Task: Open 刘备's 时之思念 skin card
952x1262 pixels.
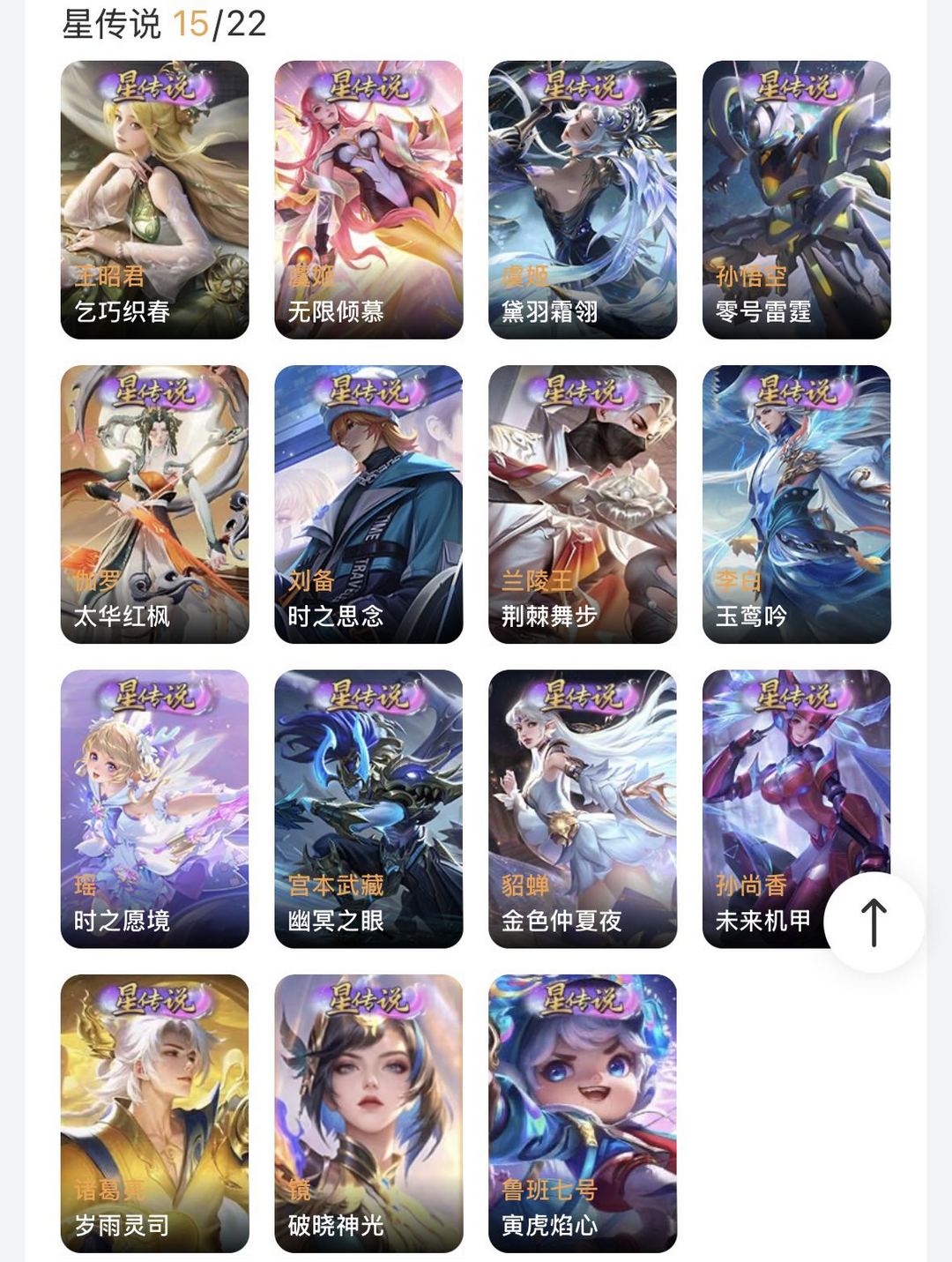Action: click(x=368, y=504)
